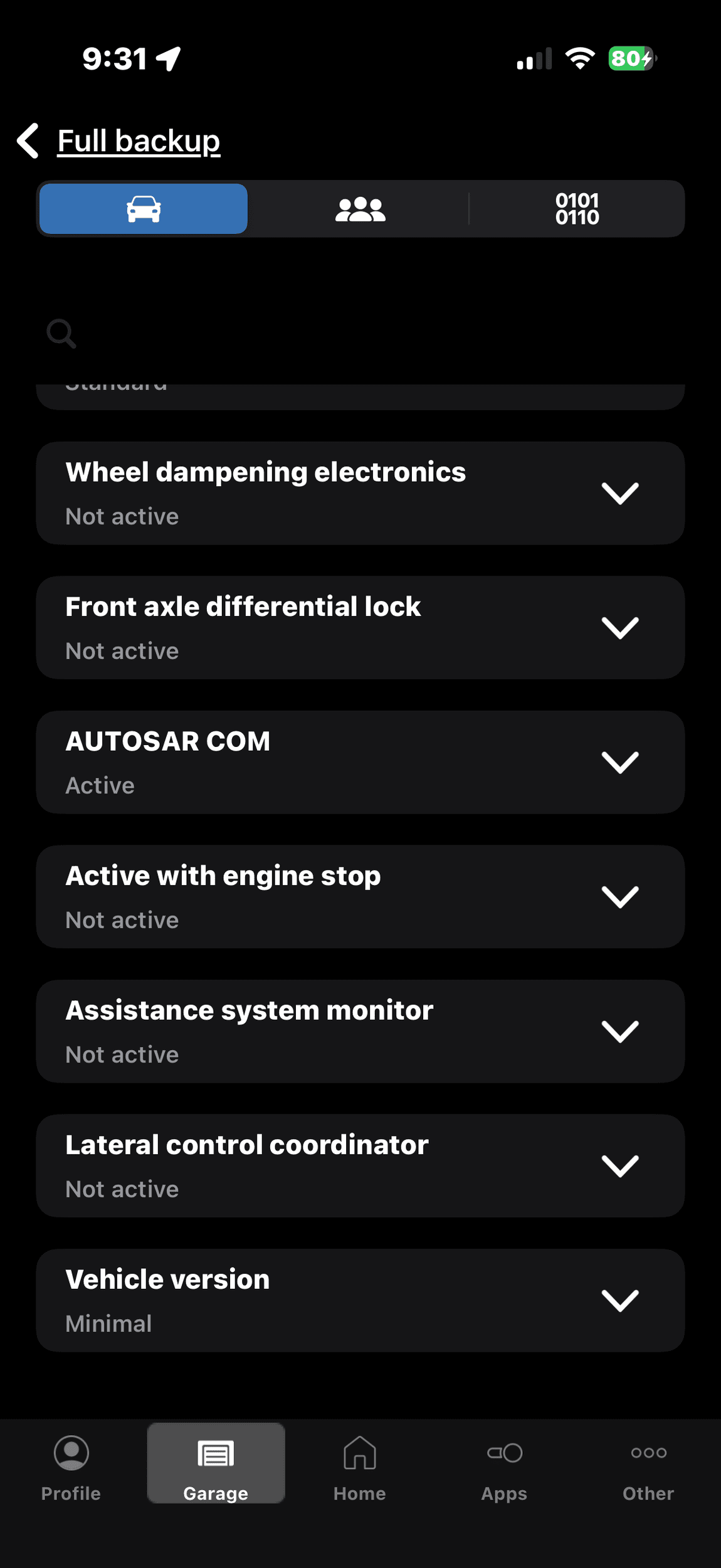Expand Lateral control coordinator

[x=619, y=1166]
